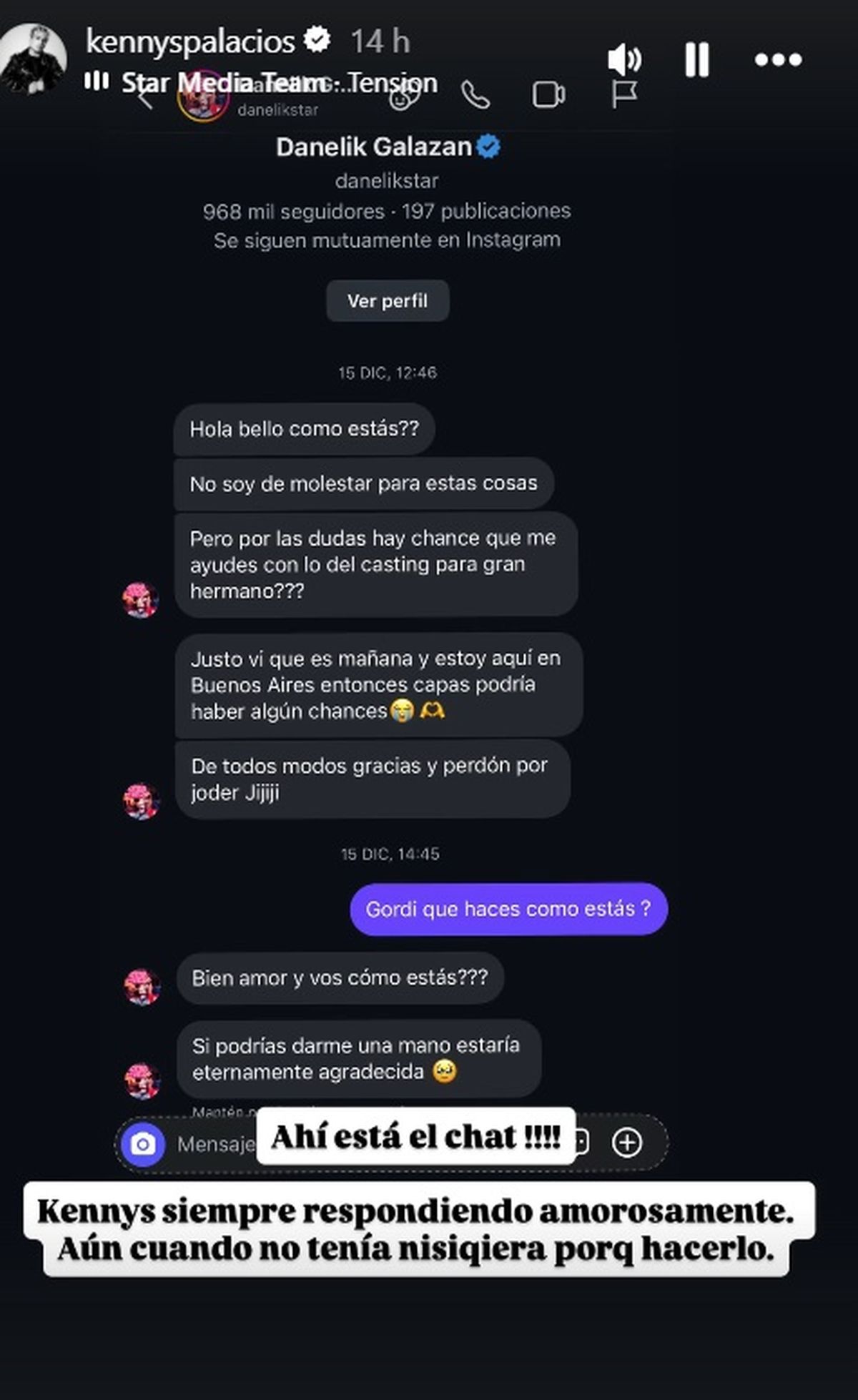The width and height of the screenshot is (858, 1400).
Task: Pause the story playback
Action: pos(696,59)
